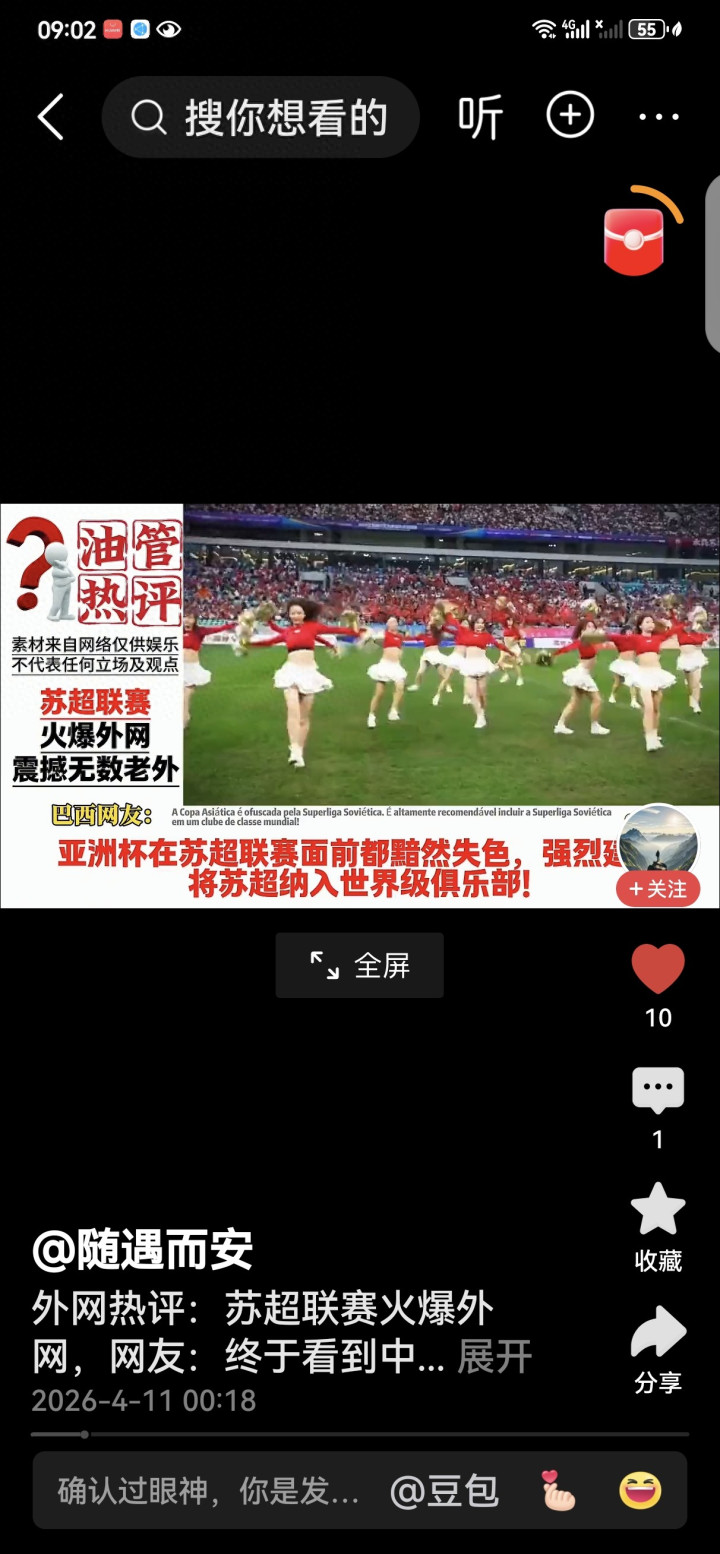Open @随遇而安's profile
Image resolution: width=720 pixels, height=1554 pixels.
click(142, 1249)
